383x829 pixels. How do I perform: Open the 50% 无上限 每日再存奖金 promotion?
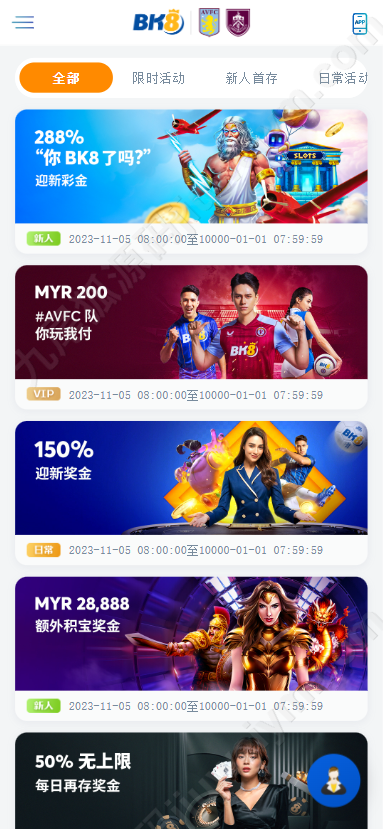click(191, 780)
